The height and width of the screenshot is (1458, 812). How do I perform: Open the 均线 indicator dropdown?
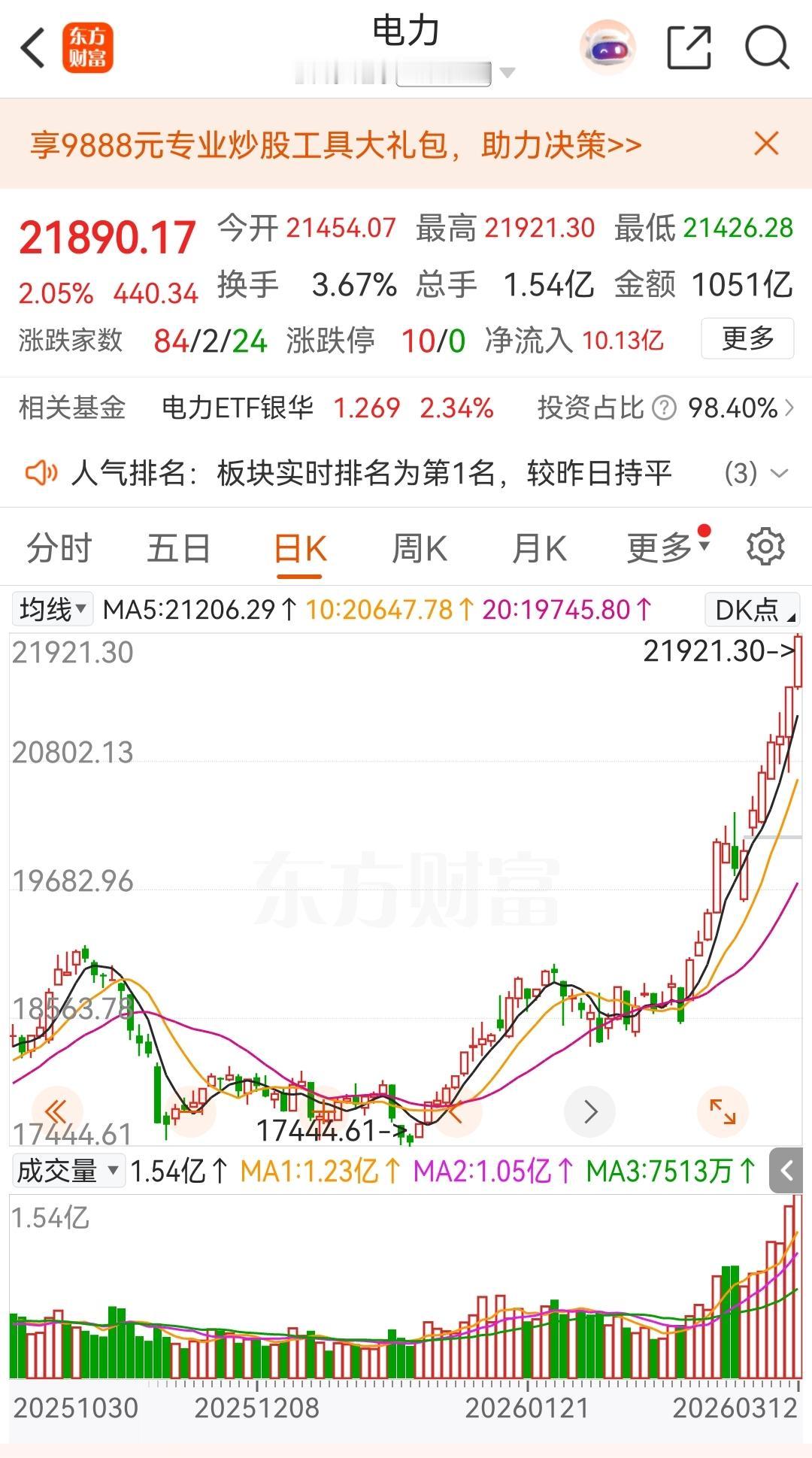[50, 609]
